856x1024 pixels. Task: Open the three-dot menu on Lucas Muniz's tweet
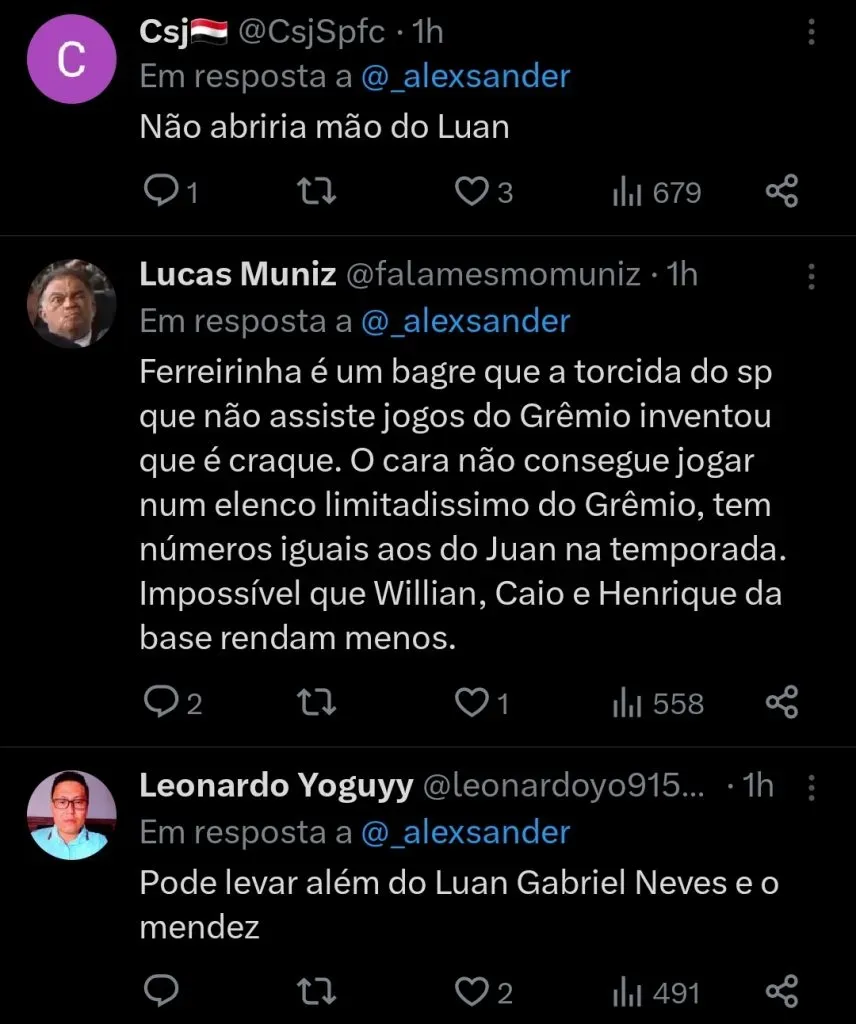coord(811,276)
